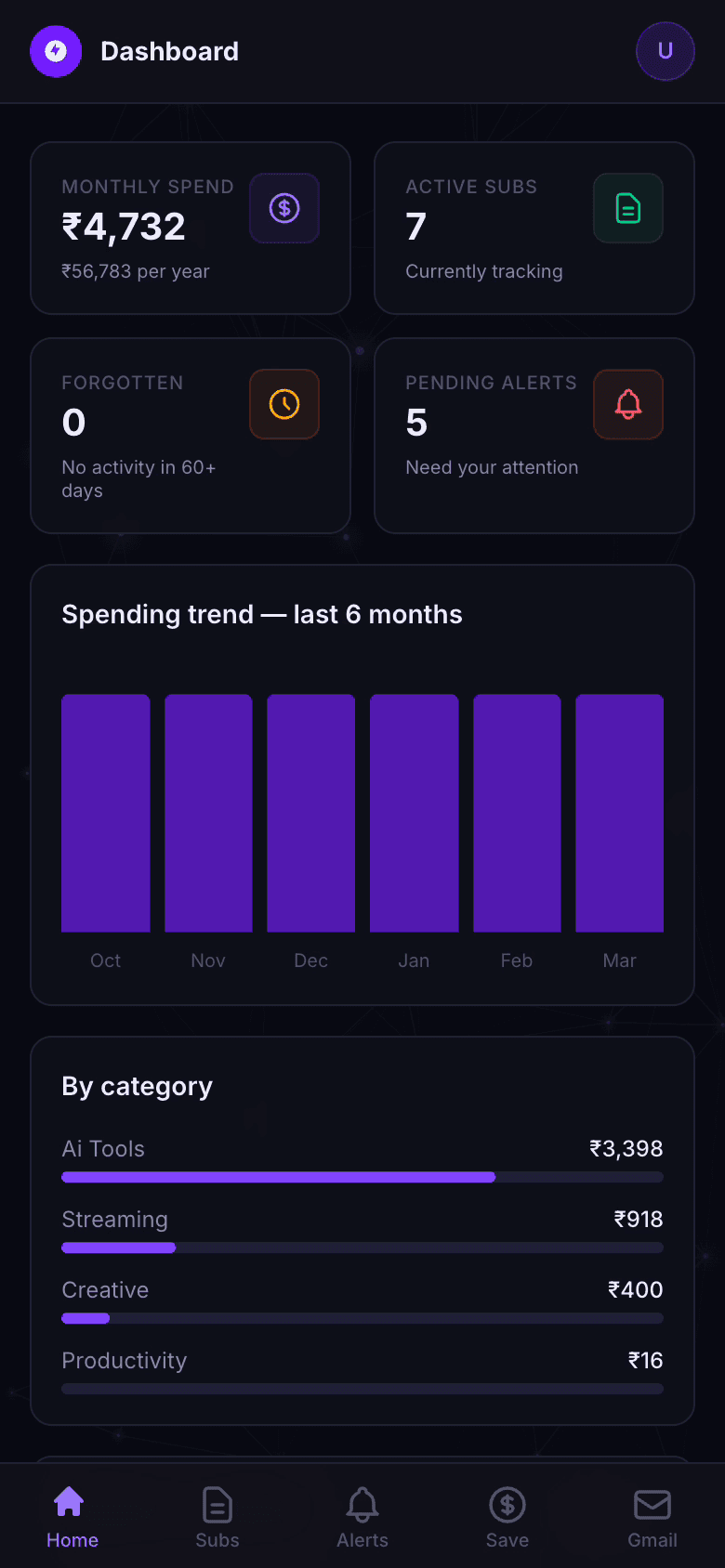Open the Pending Alerts card
Viewport: 725px width, 1568px height.
pos(534,435)
